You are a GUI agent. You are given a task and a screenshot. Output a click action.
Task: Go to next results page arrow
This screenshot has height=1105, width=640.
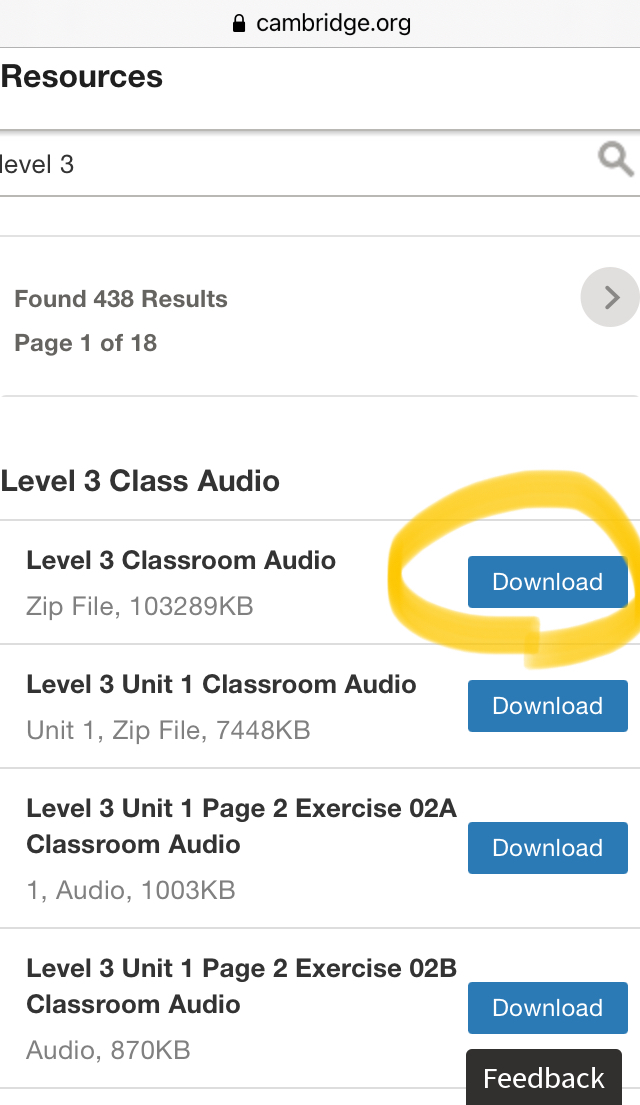tap(610, 297)
